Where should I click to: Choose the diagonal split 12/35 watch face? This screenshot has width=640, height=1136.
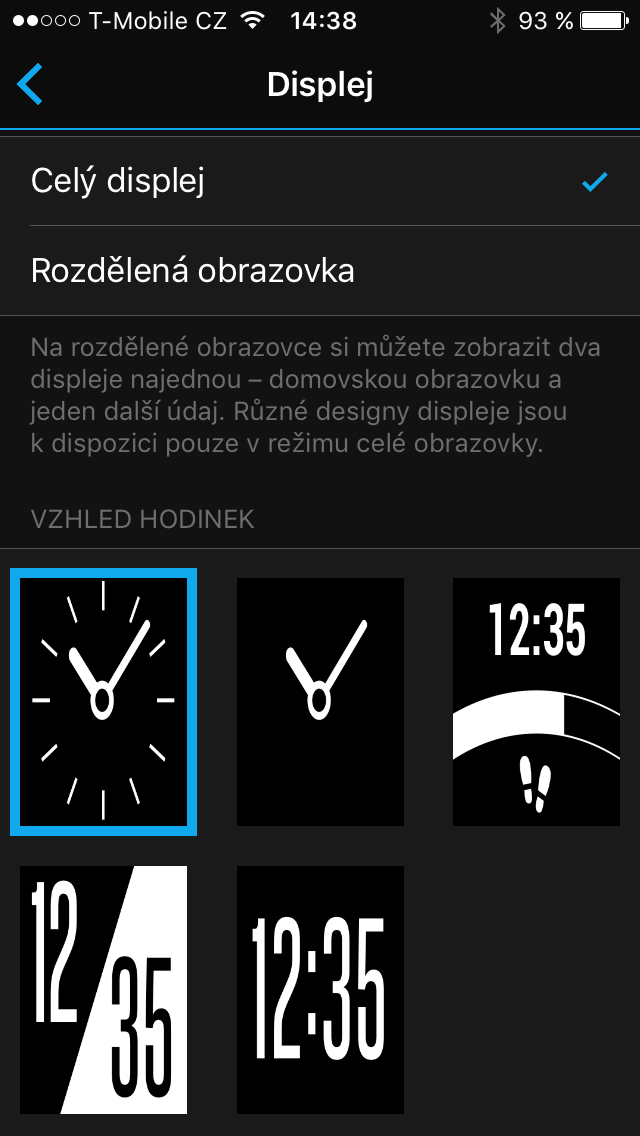103,989
